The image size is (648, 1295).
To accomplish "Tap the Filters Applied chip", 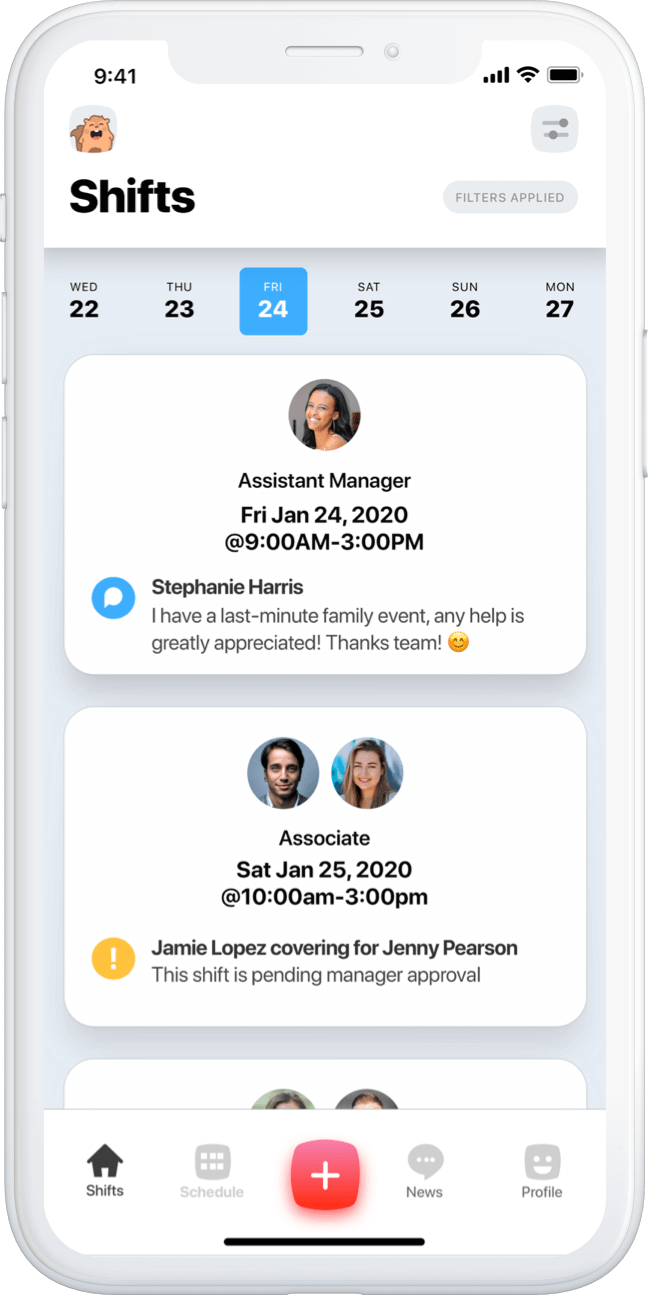I will point(510,197).
